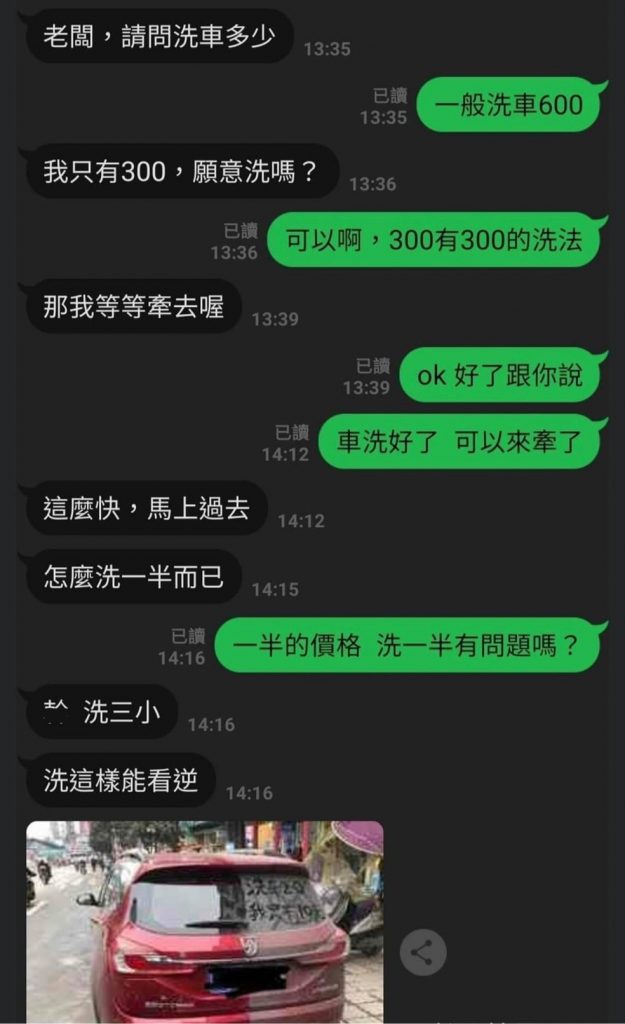Share the car photo message
This screenshot has width=625, height=1024.
[423, 952]
